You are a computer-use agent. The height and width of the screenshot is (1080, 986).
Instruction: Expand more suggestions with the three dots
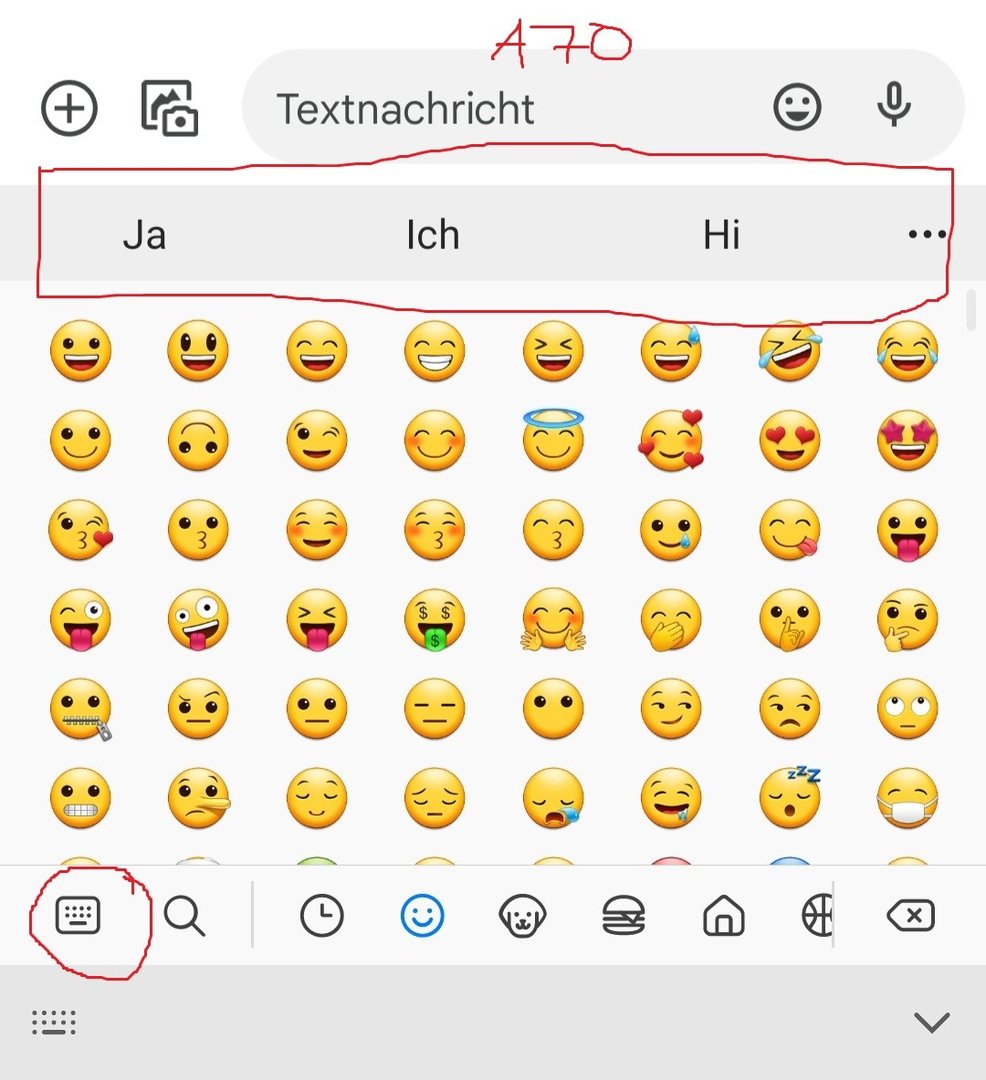(x=926, y=235)
